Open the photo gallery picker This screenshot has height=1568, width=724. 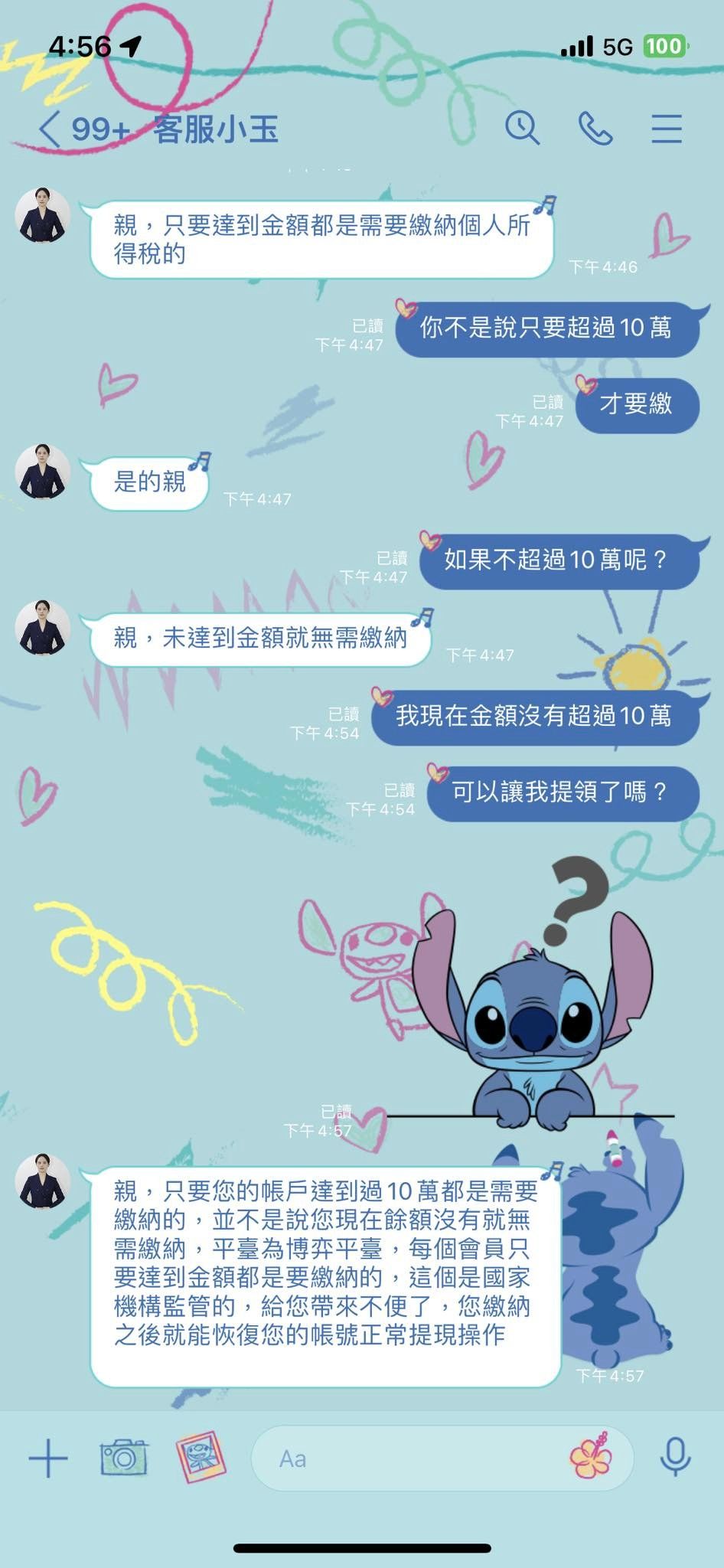pyautogui.click(x=201, y=1458)
